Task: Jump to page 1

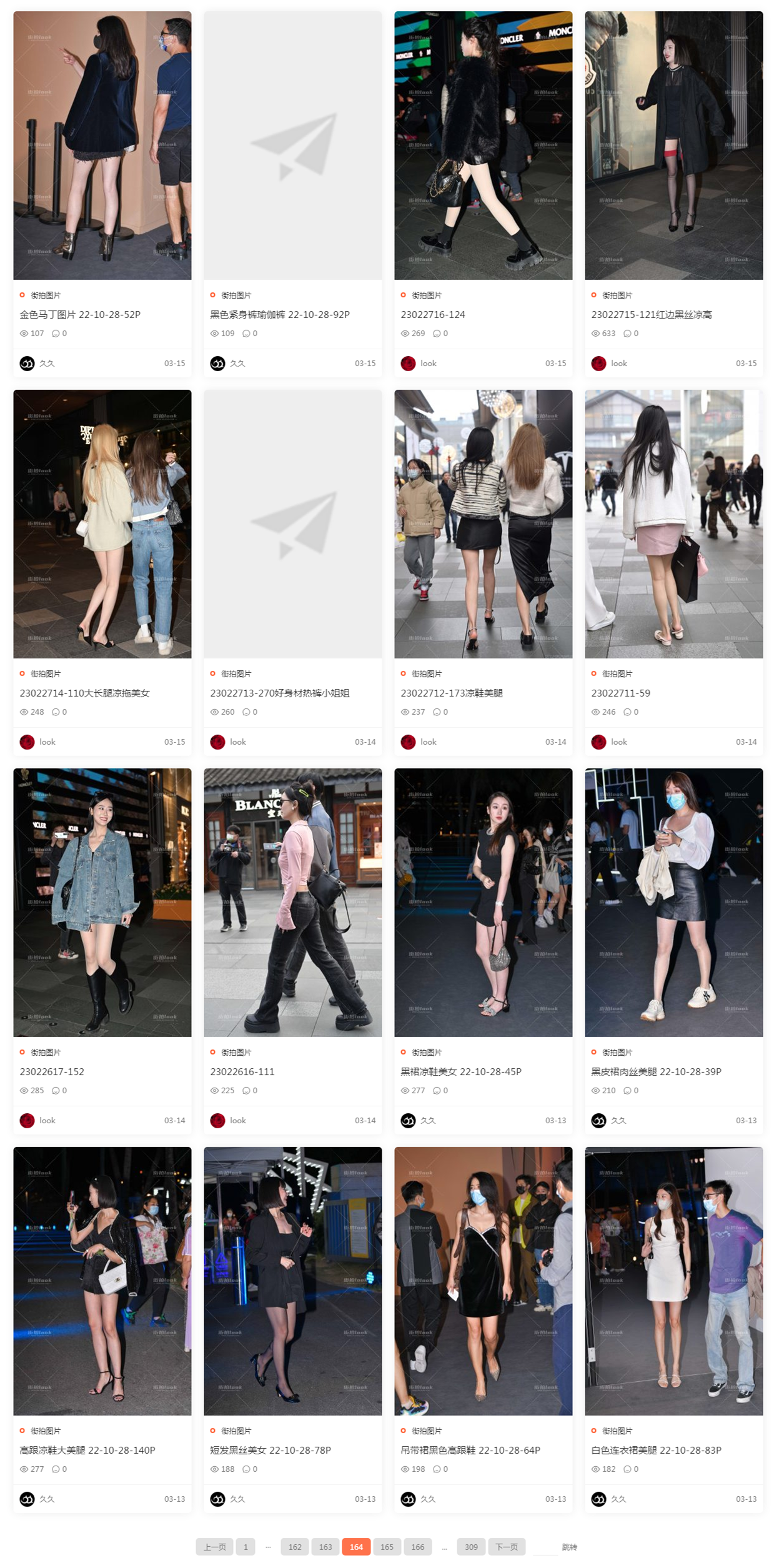Action: point(246,1547)
